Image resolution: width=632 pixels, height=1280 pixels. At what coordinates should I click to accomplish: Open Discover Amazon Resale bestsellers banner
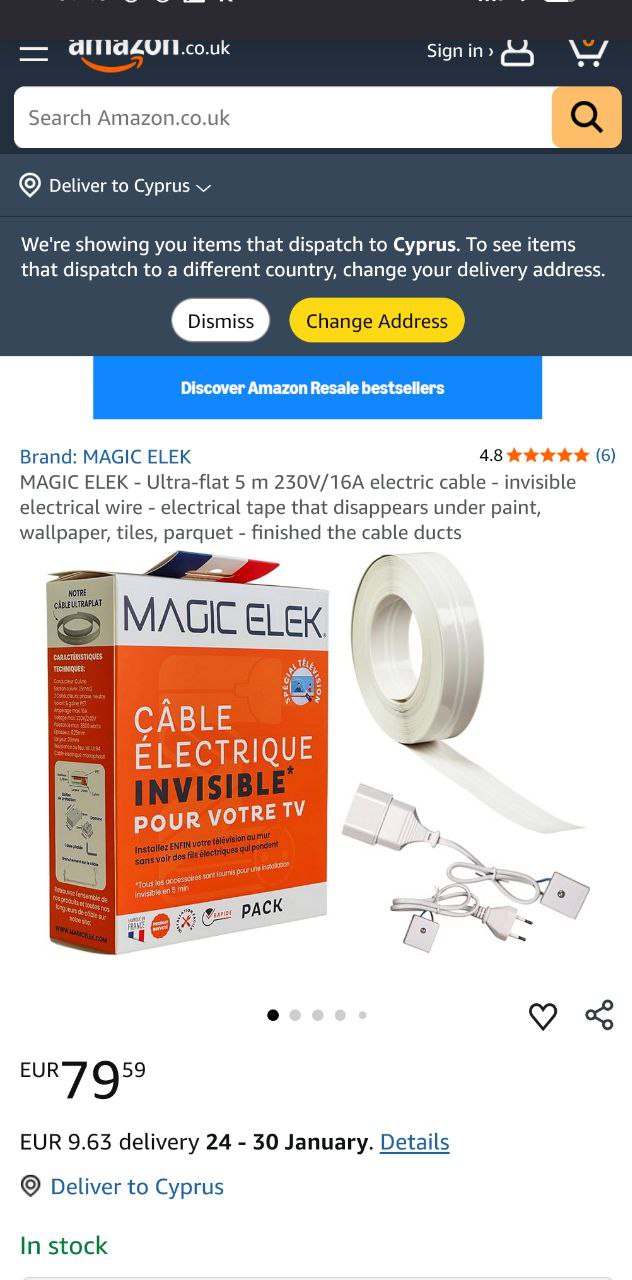pos(317,388)
